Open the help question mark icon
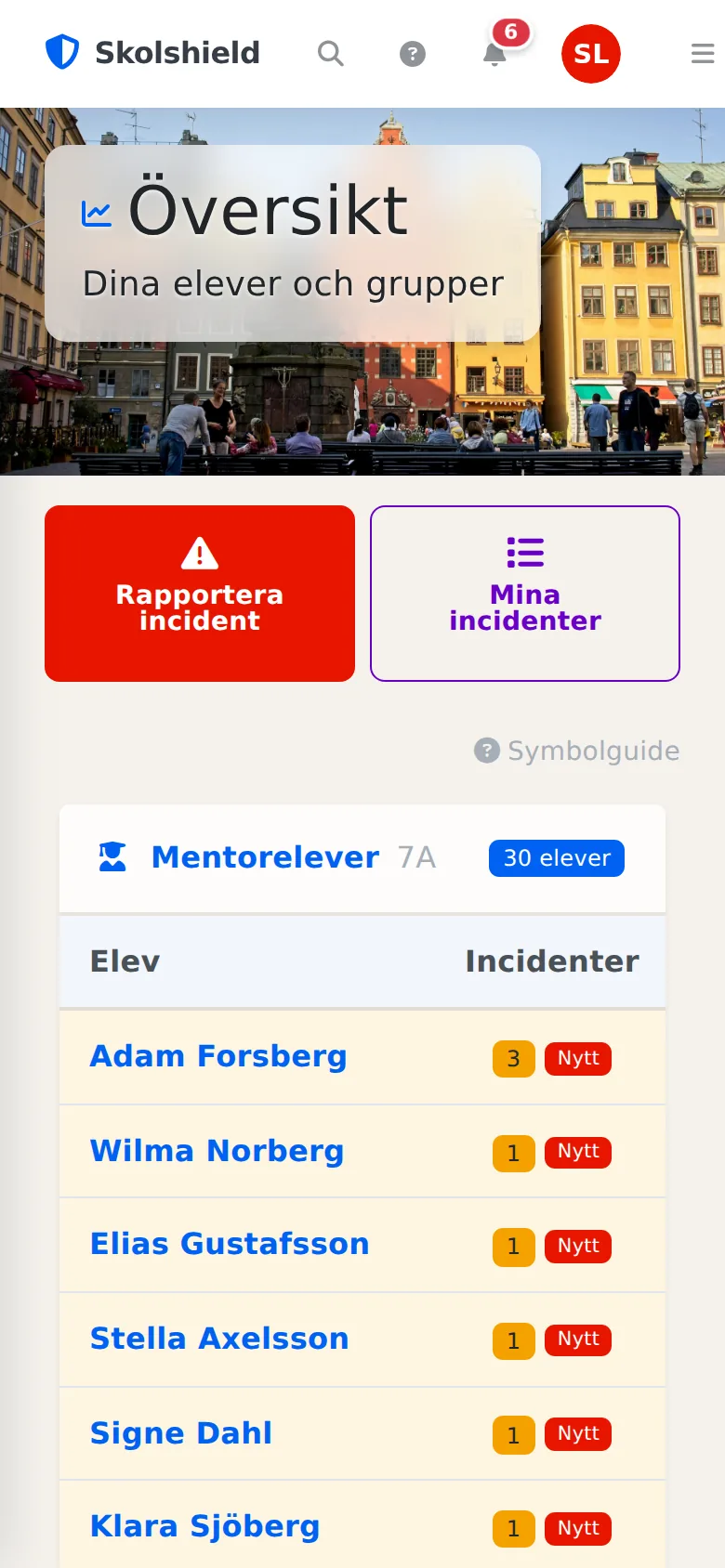This screenshot has width=725, height=1568. click(x=413, y=54)
